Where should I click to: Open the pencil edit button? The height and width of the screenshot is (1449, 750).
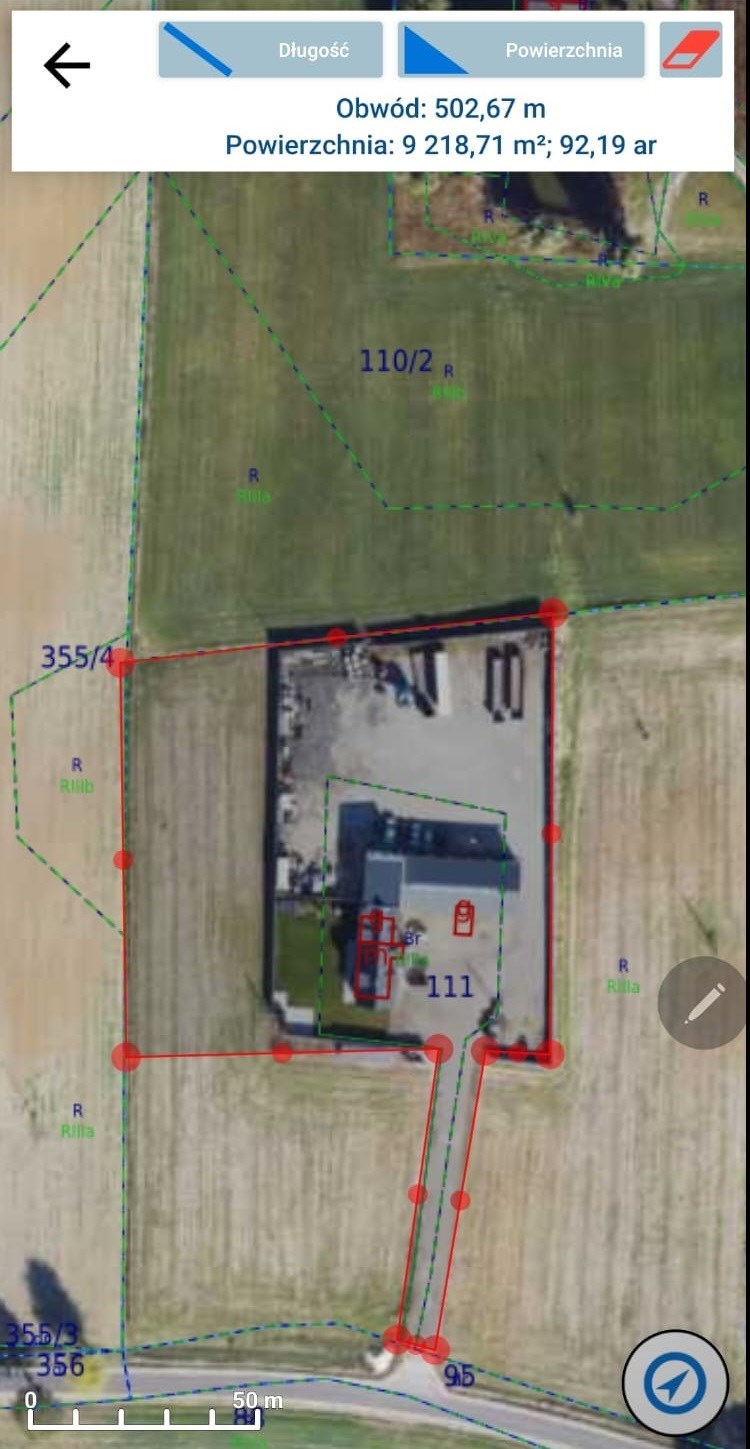703,1003
